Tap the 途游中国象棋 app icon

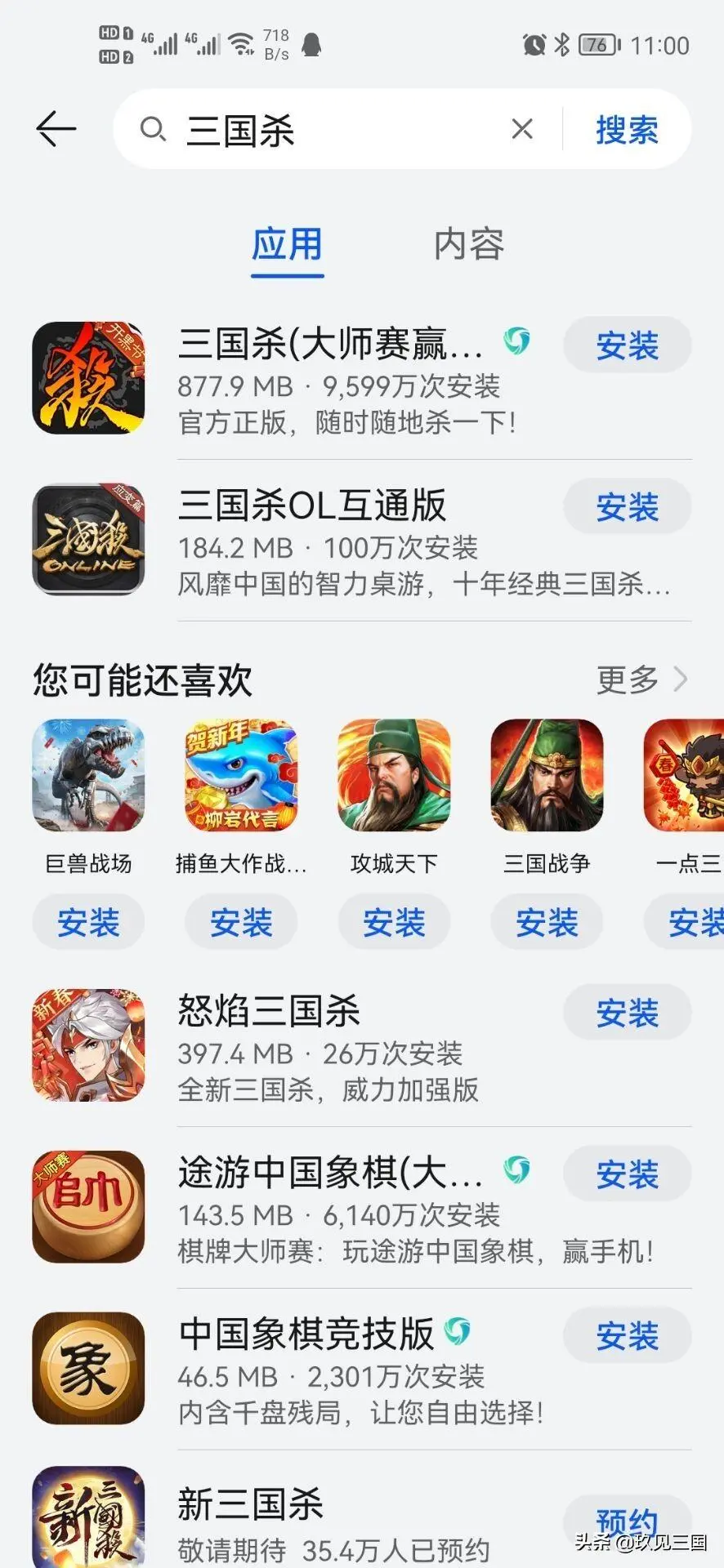(x=88, y=1205)
